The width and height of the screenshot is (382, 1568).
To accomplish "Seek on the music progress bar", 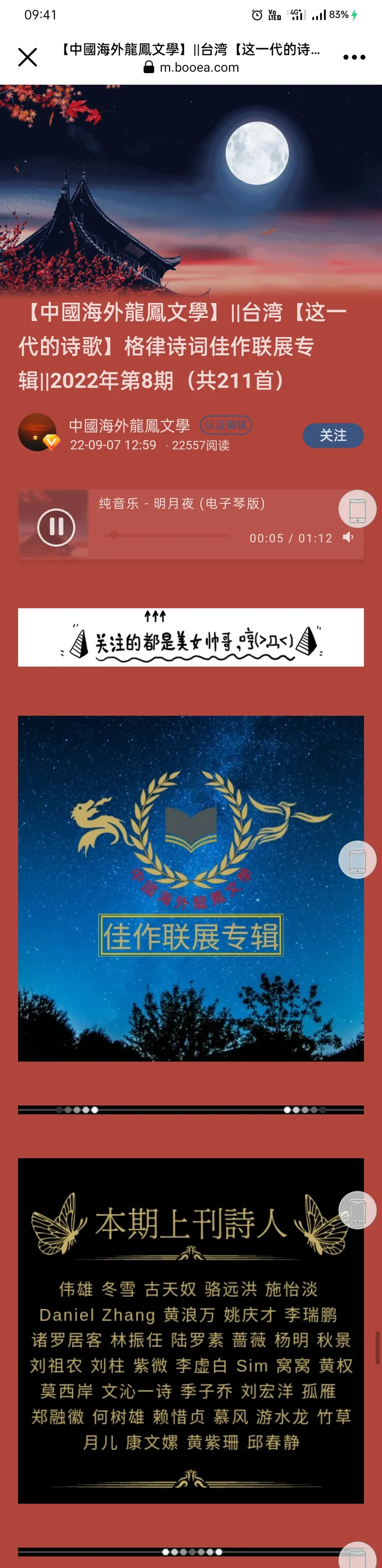I will point(167,535).
